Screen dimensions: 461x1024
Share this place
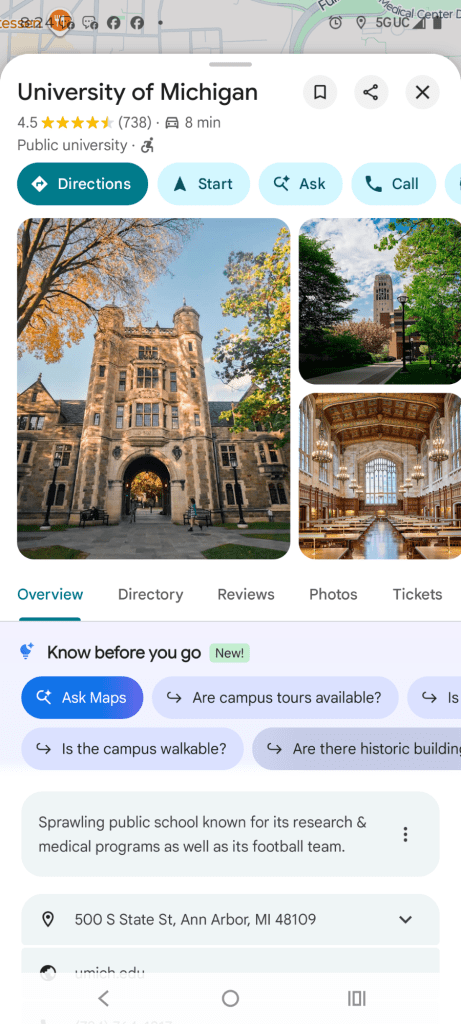click(371, 92)
